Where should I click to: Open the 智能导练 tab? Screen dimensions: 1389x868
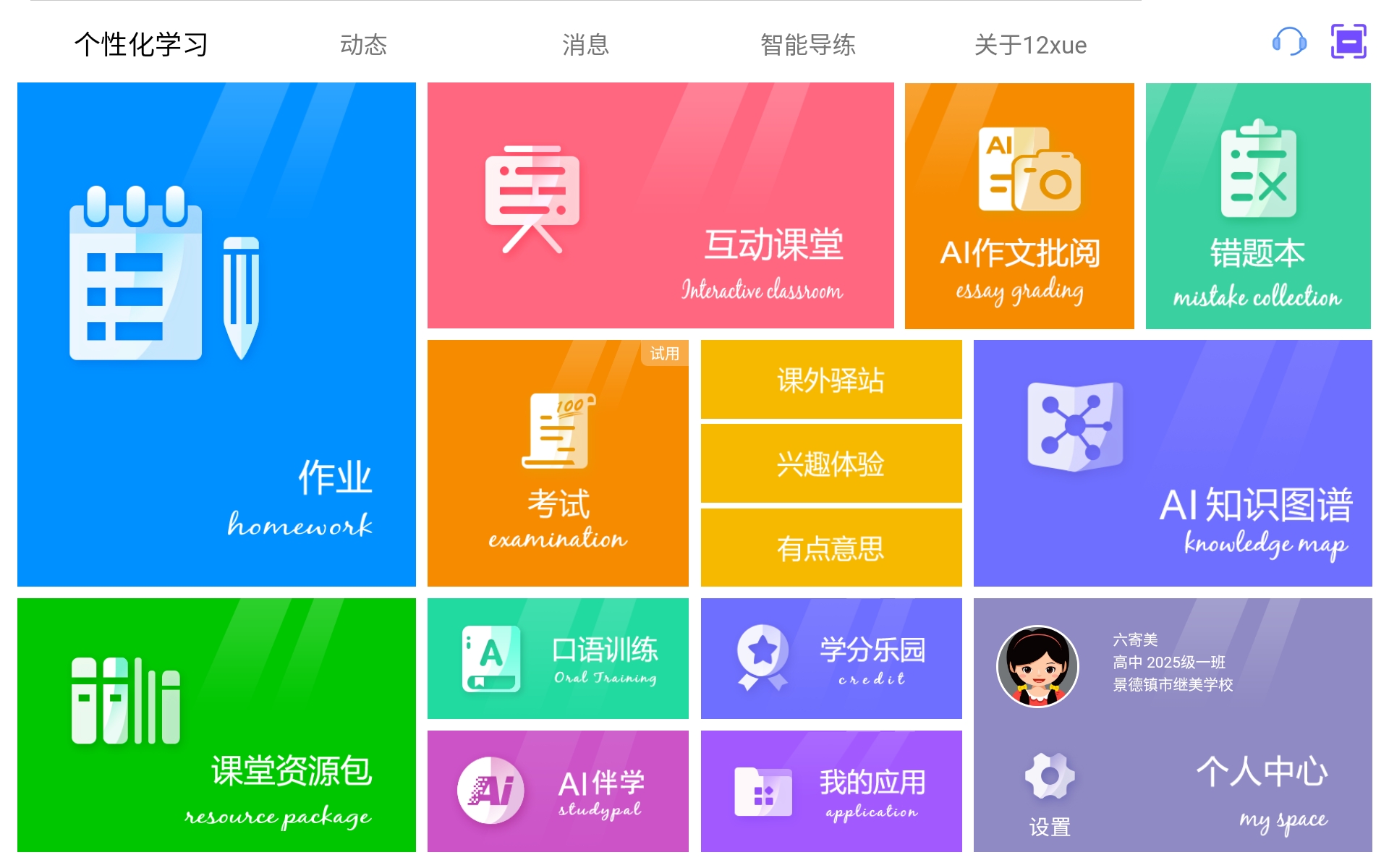pyautogui.click(x=807, y=45)
